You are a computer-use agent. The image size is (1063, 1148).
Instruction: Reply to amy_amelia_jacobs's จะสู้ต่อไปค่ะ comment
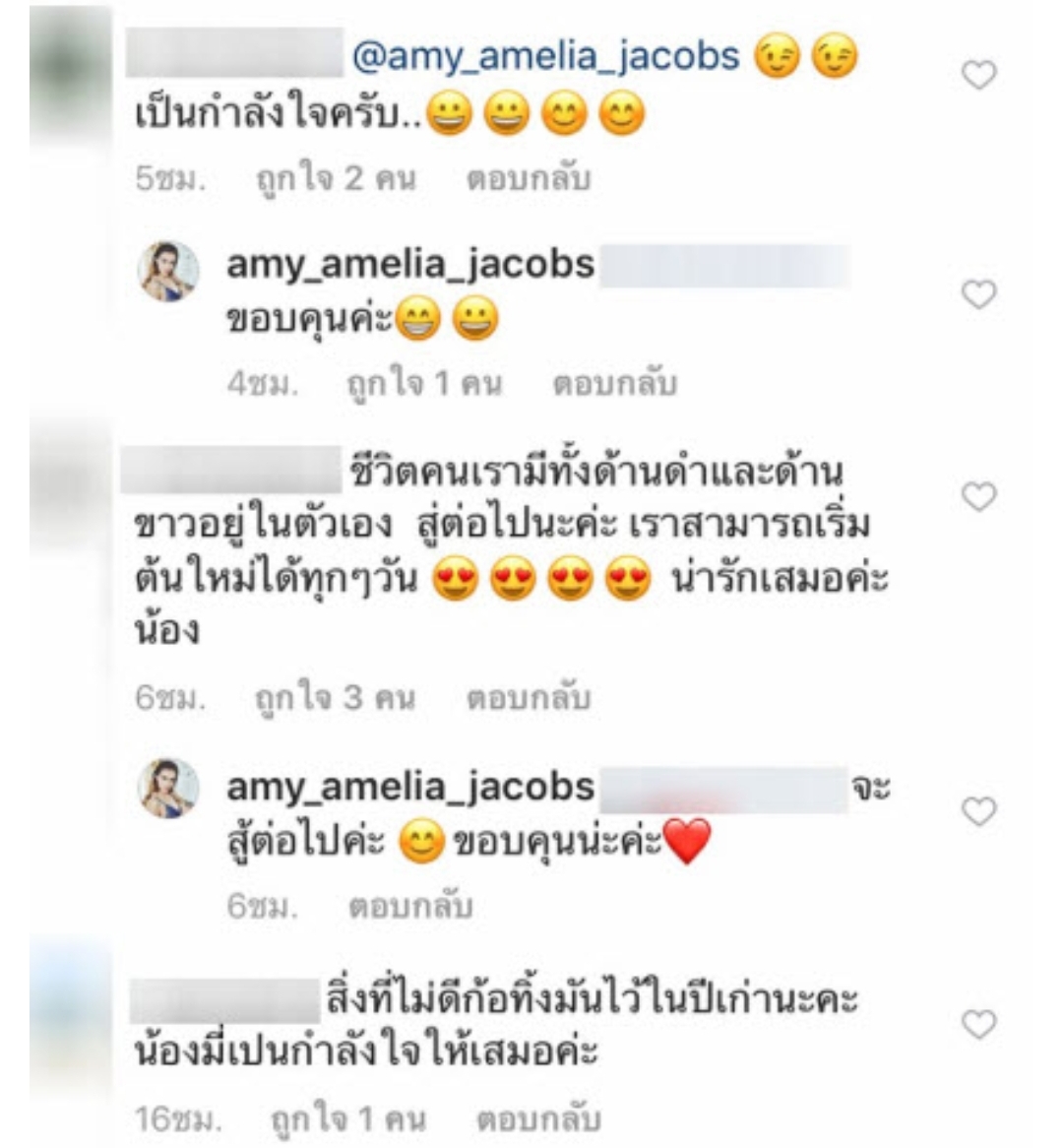pos(409,906)
